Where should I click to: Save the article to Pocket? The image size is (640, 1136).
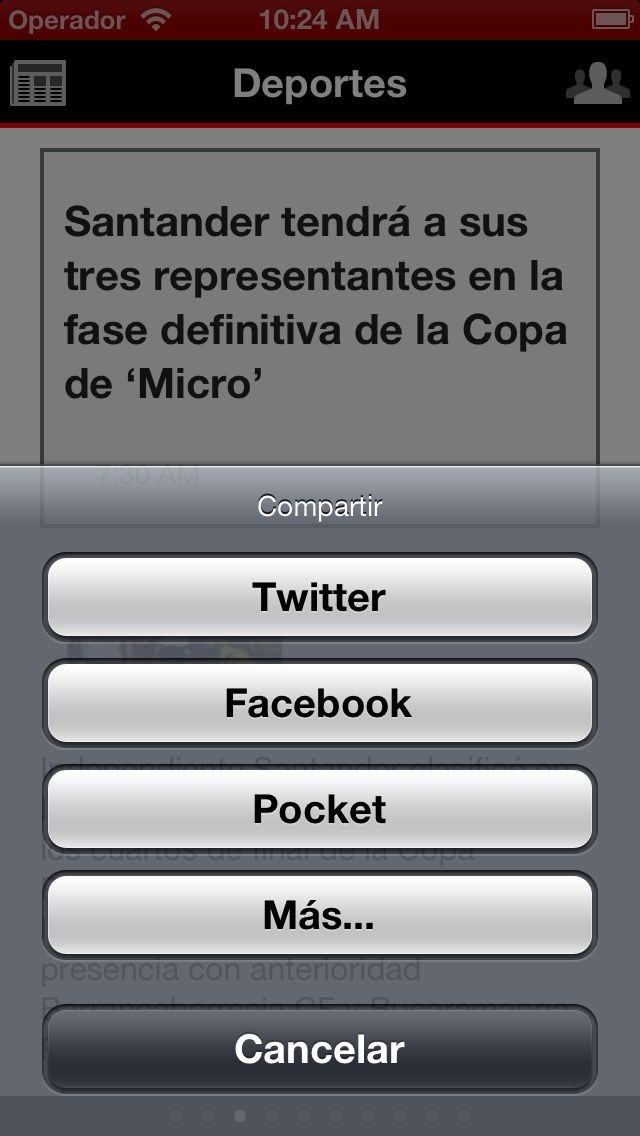320,809
